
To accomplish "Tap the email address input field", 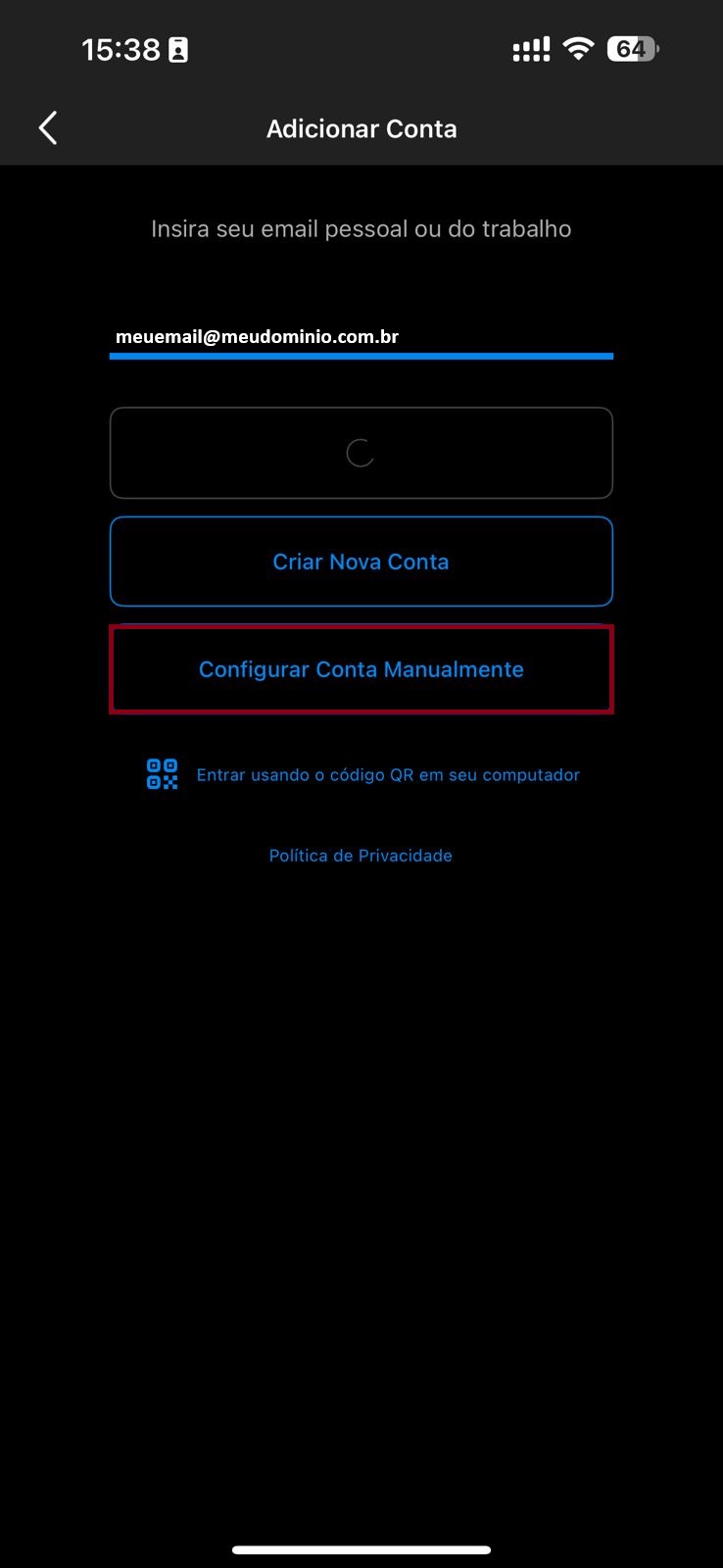I will click(361, 337).
